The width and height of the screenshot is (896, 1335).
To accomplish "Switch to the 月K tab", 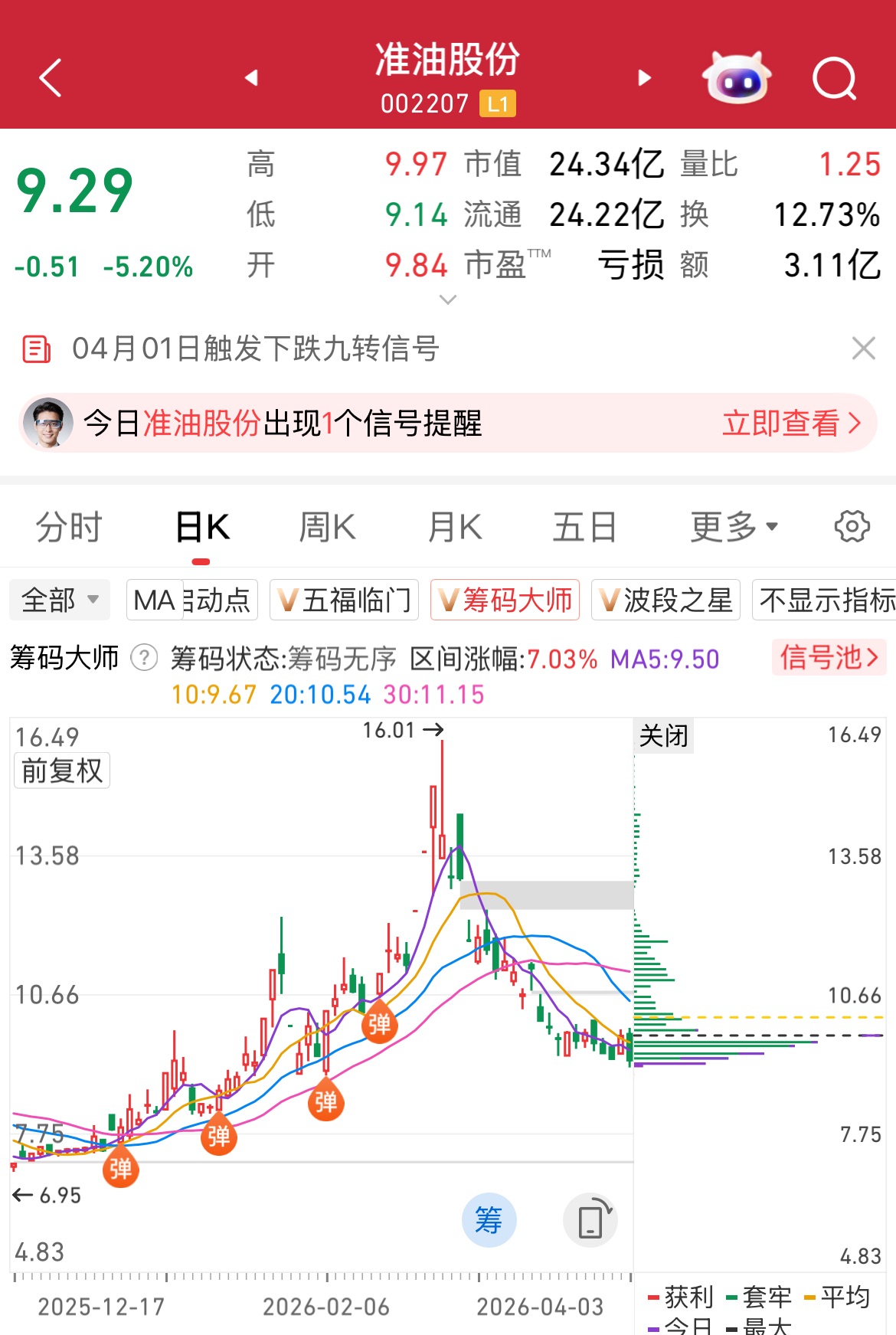I will pos(455,527).
